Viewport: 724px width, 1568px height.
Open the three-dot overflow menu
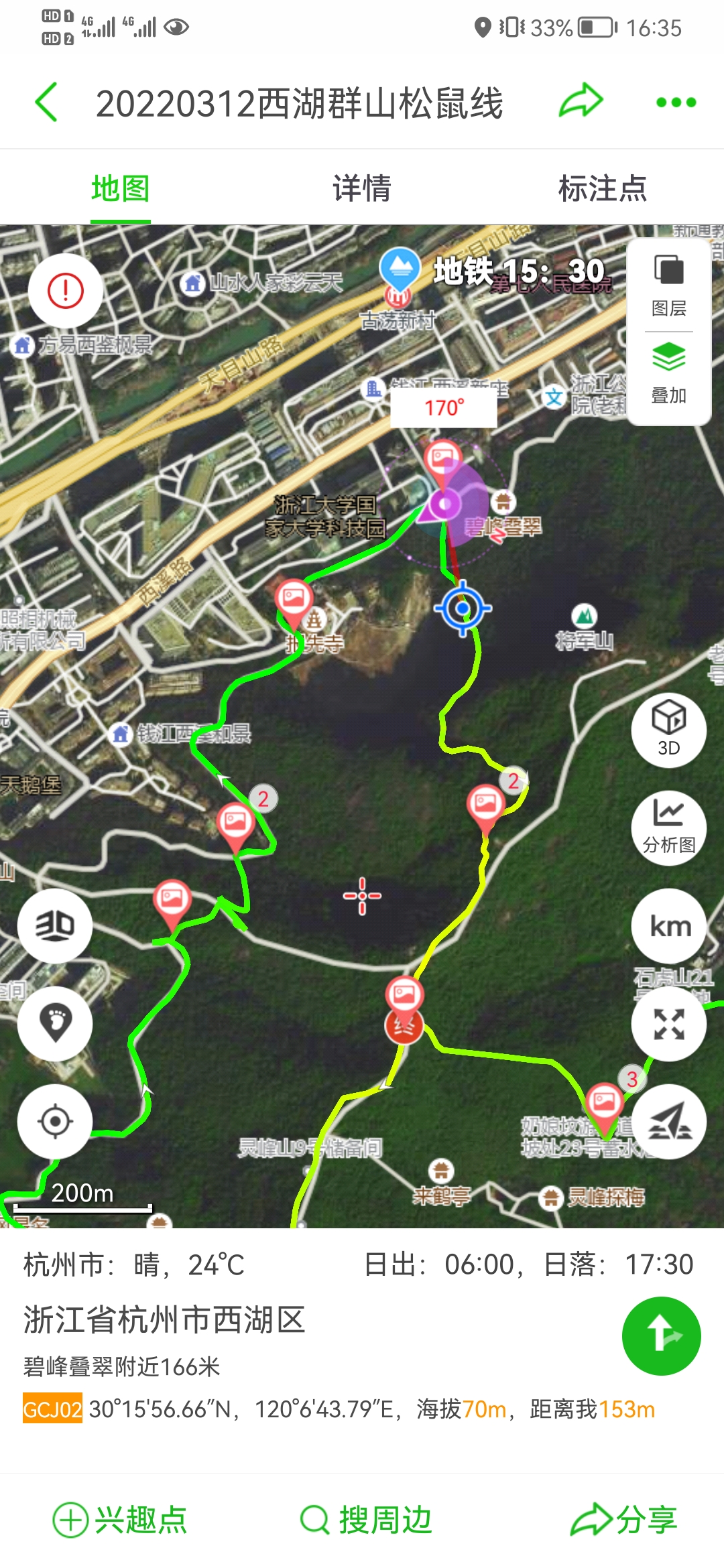(676, 103)
